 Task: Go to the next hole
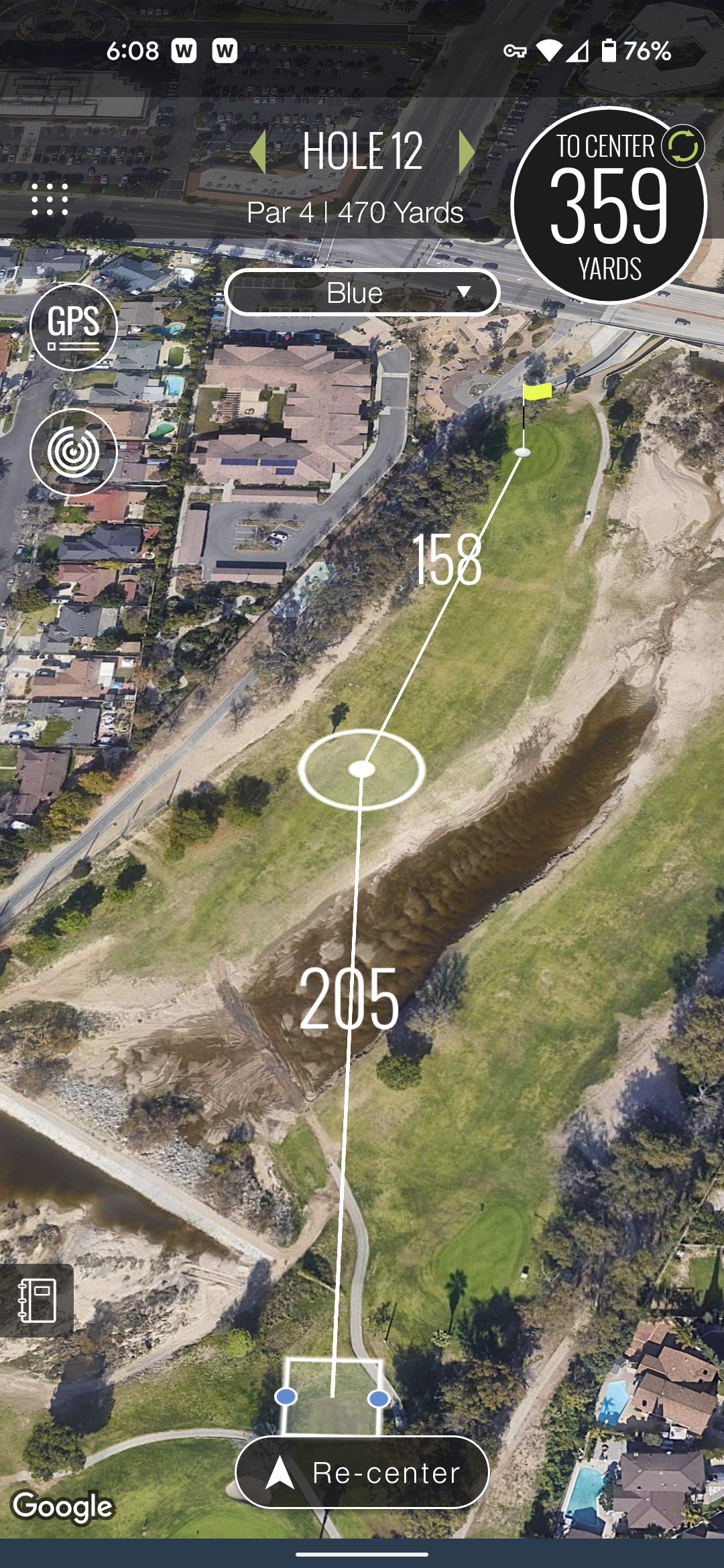point(467,152)
